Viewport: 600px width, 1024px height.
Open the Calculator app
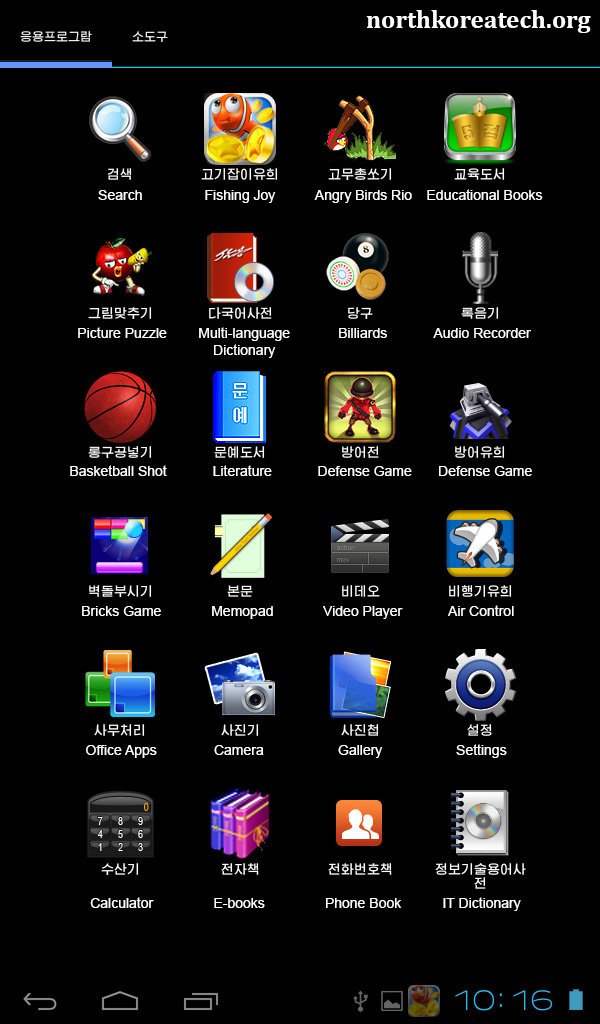click(x=120, y=824)
